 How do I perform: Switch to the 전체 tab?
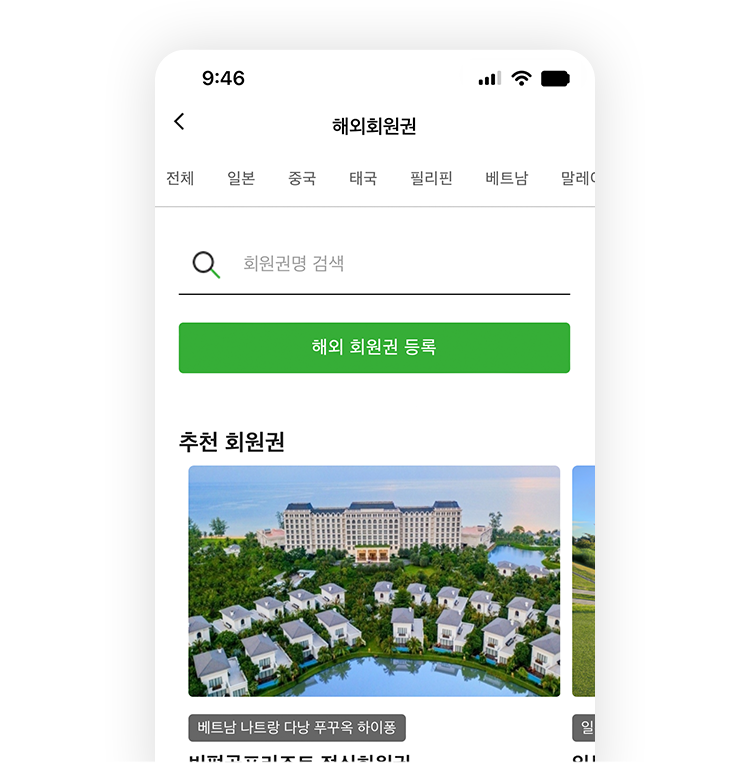click(x=180, y=179)
